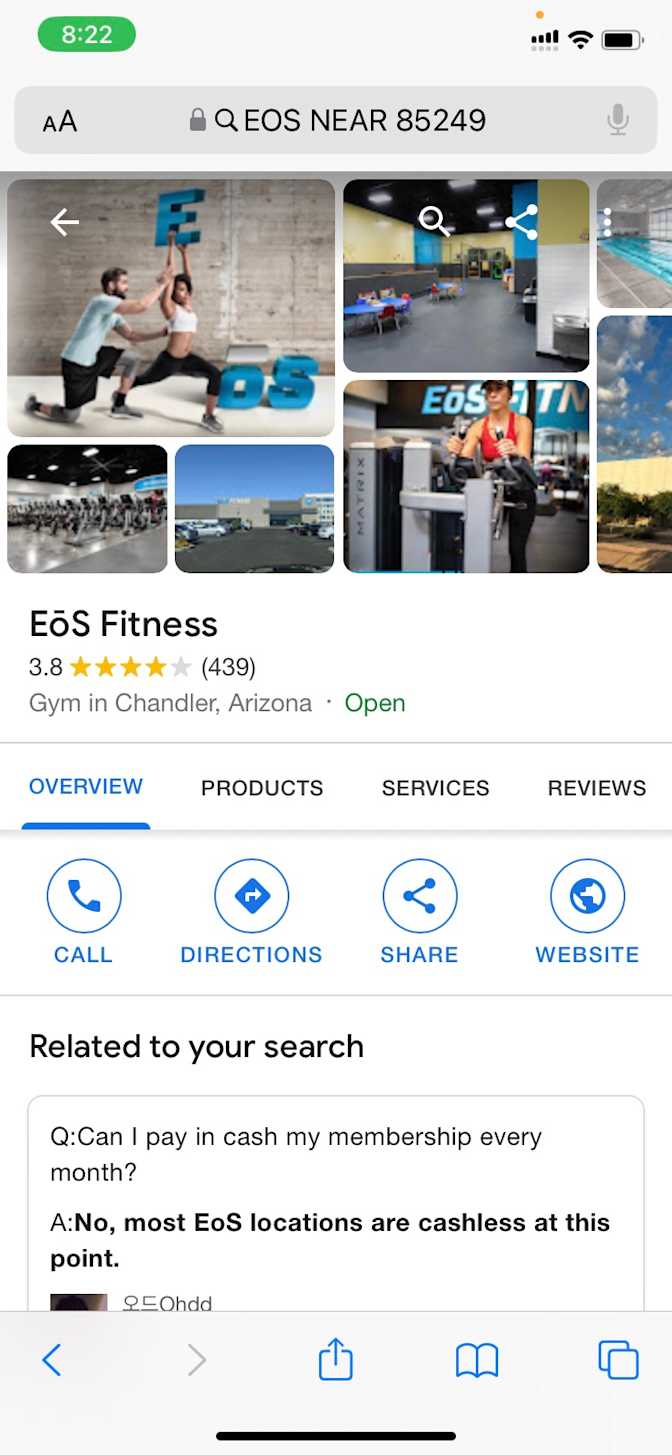This screenshot has width=672, height=1455.
Task: Open the reader AA text options
Action: pos(60,122)
